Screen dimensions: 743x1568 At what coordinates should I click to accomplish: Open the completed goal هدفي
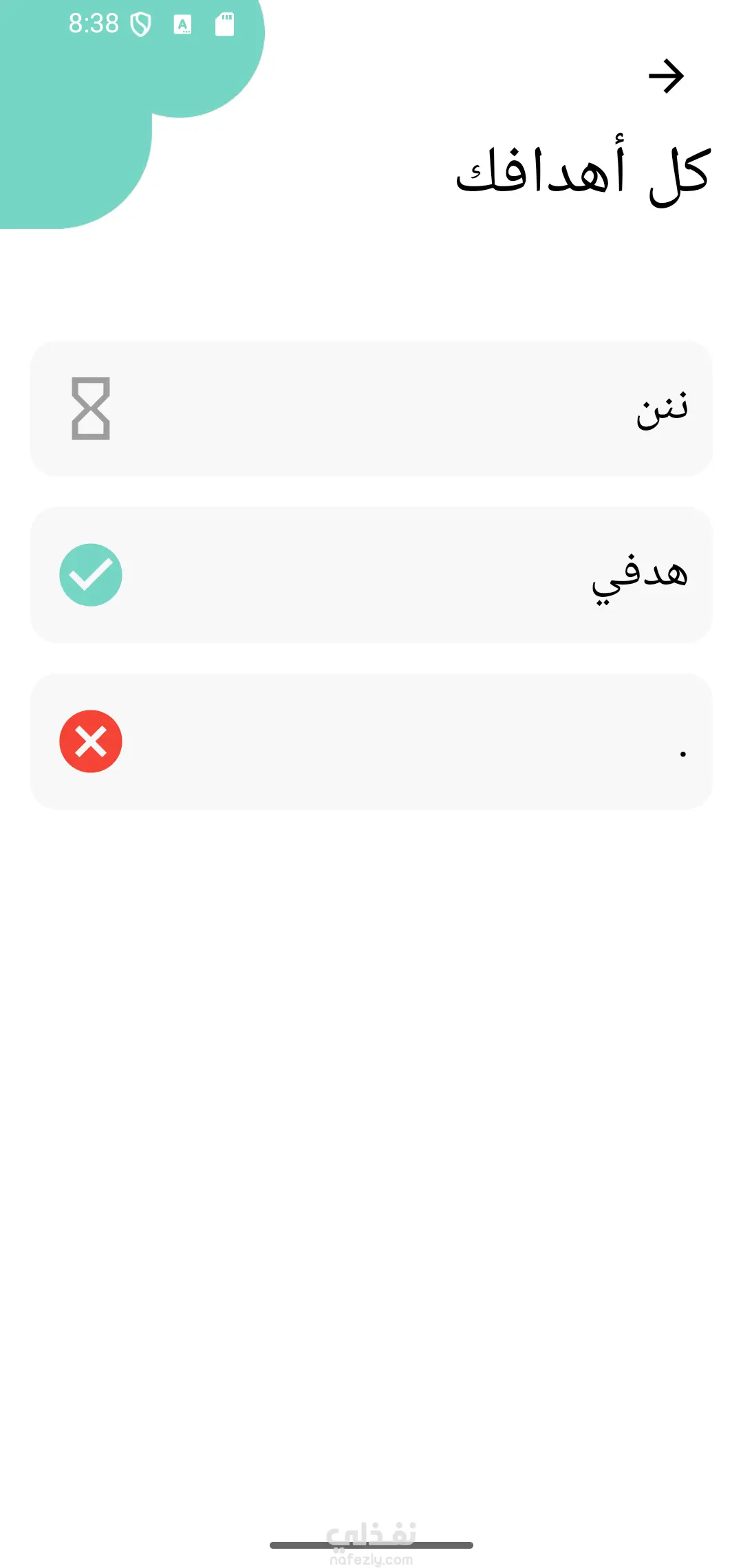[371, 575]
